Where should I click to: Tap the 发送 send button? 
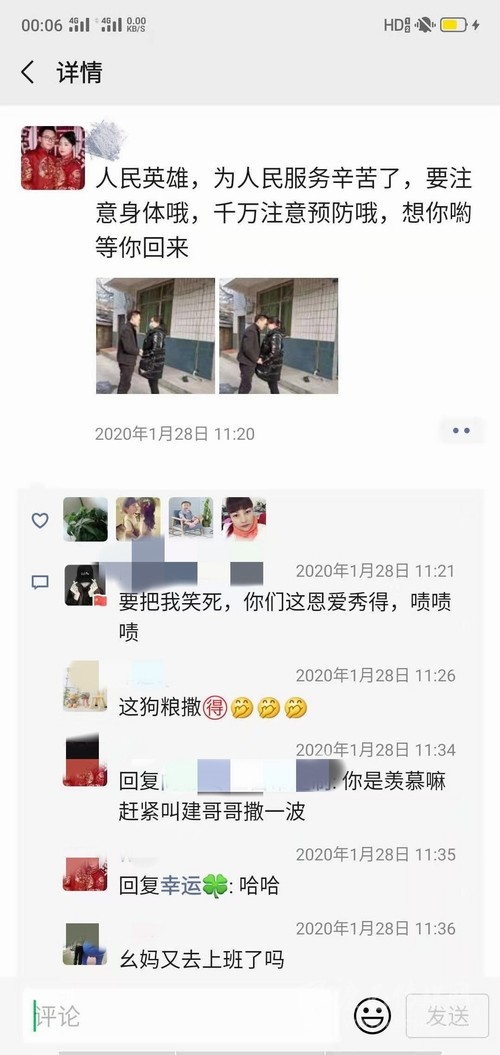(x=448, y=1016)
